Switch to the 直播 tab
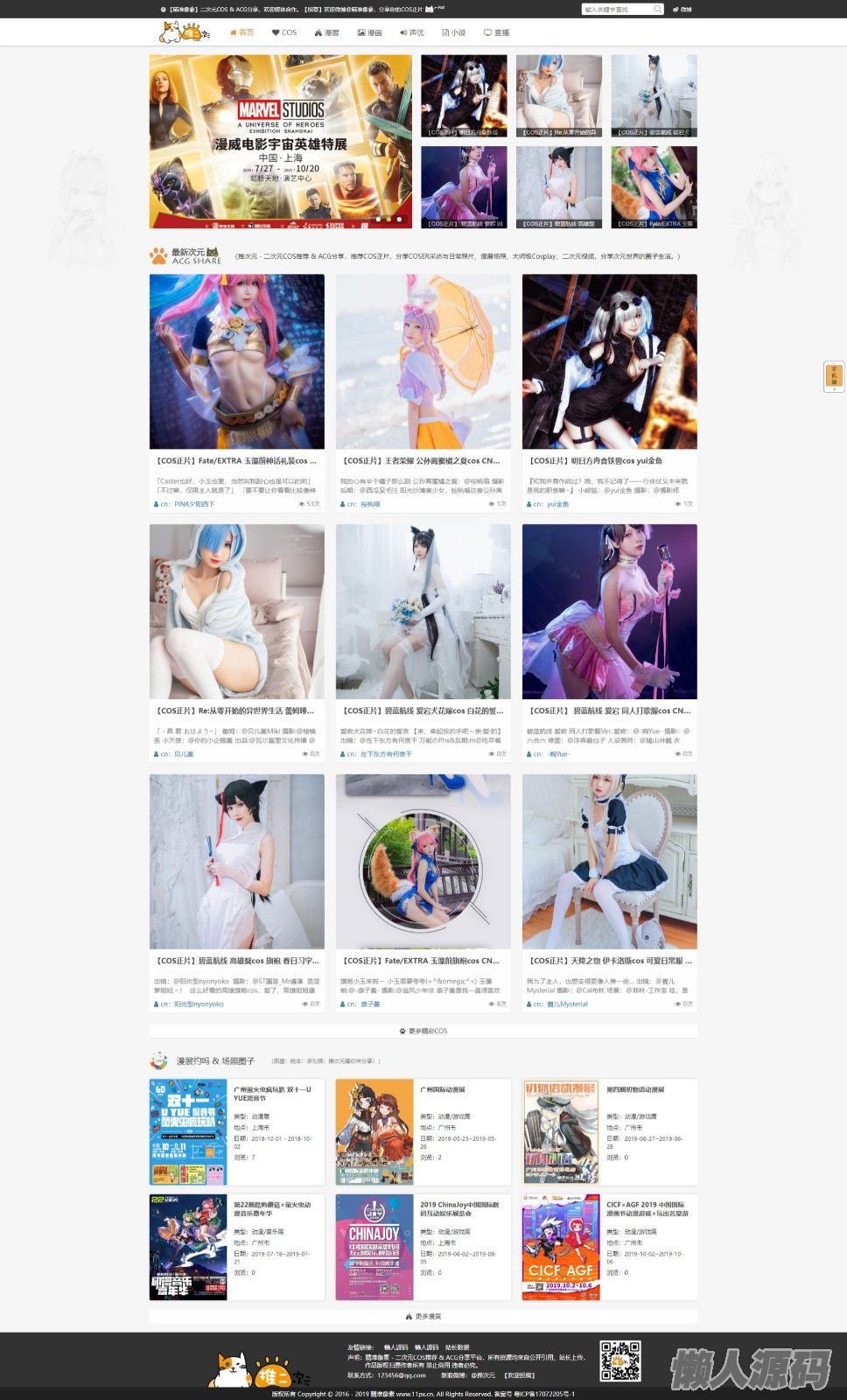847x1400 pixels. (x=496, y=32)
